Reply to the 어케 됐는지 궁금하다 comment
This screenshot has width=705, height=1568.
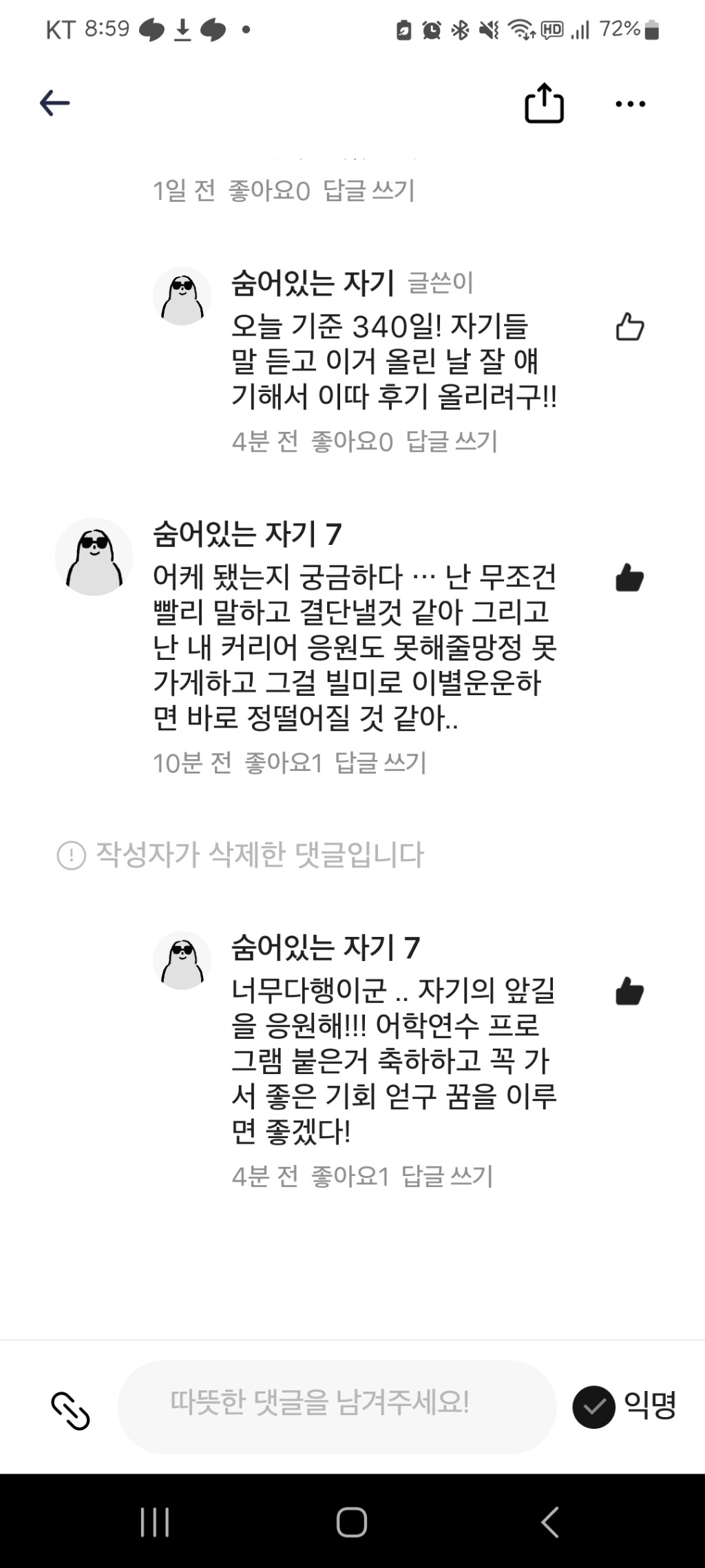point(380,763)
